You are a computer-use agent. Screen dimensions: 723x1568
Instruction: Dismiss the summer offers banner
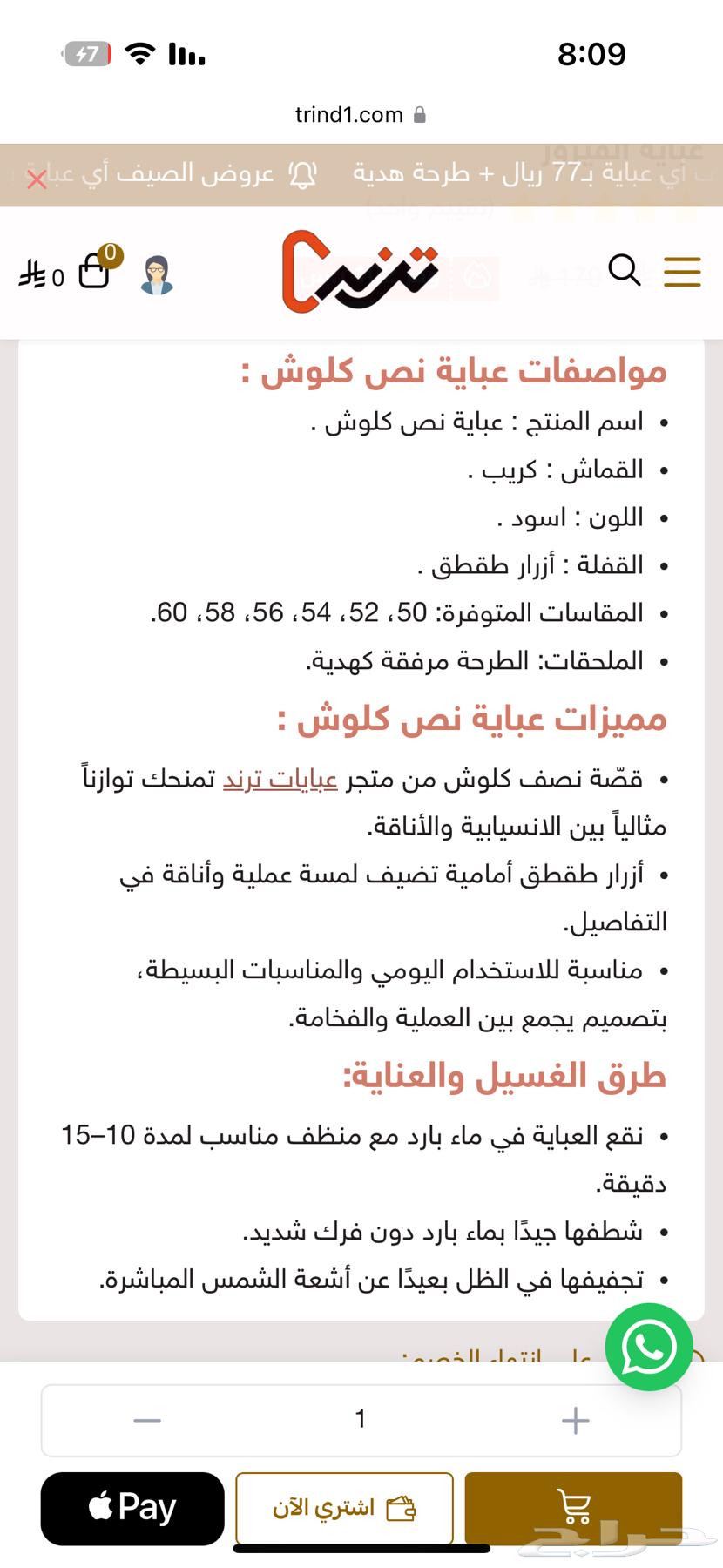click(x=37, y=179)
